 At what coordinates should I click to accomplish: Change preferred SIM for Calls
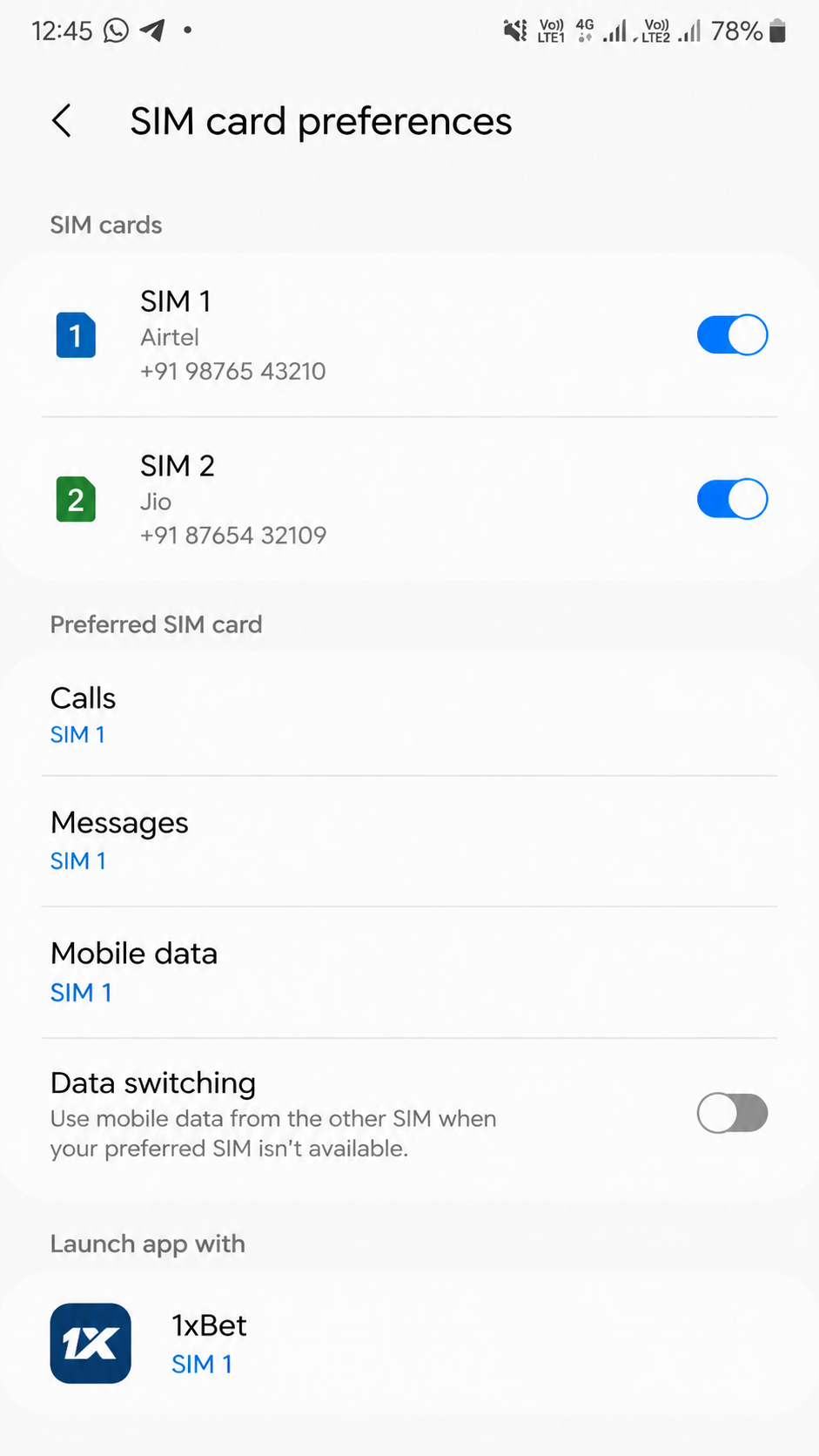pyautogui.click(x=409, y=715)
